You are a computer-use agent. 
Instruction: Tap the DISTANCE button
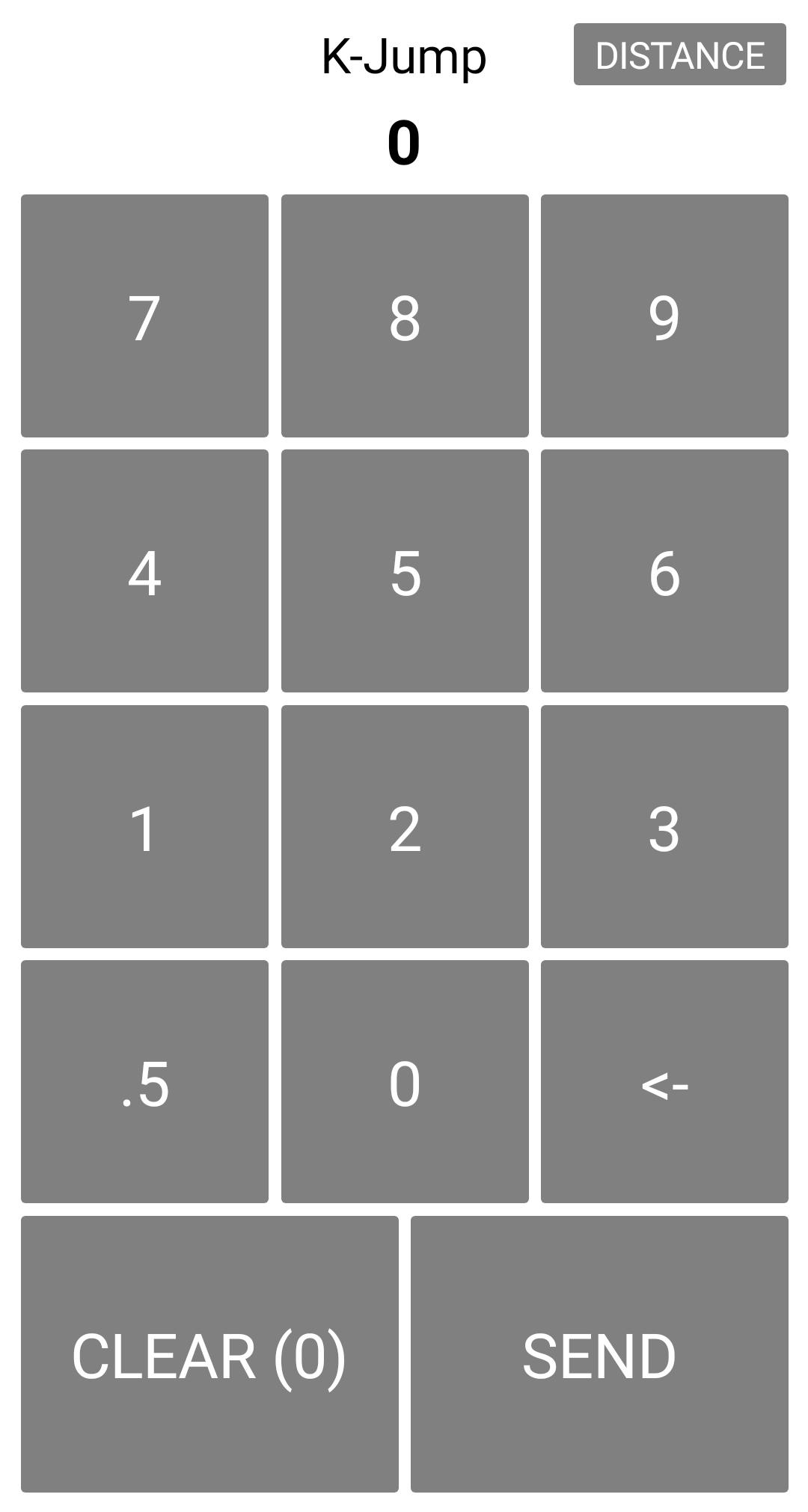coord(679,55)
